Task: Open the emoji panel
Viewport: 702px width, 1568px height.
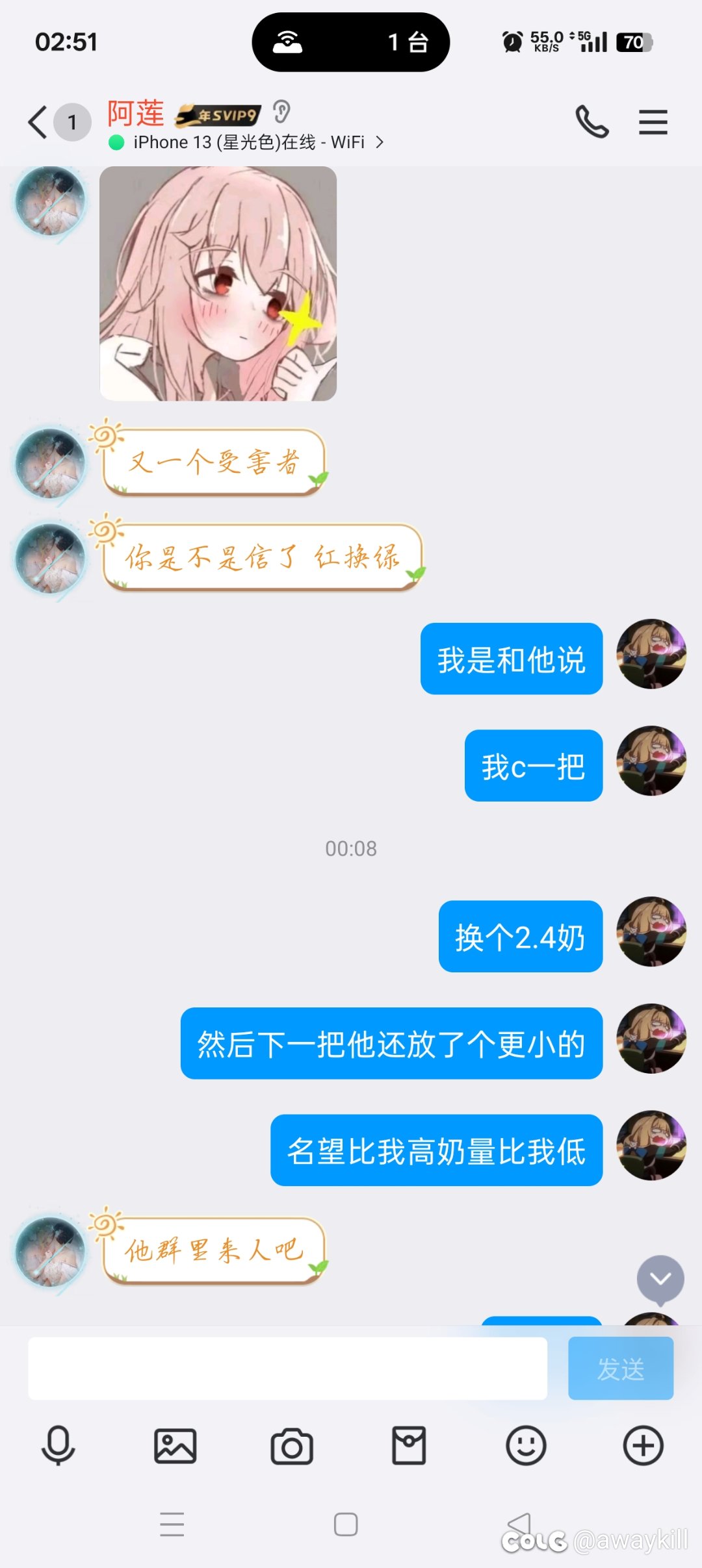Action: (x=526, y=1446)
